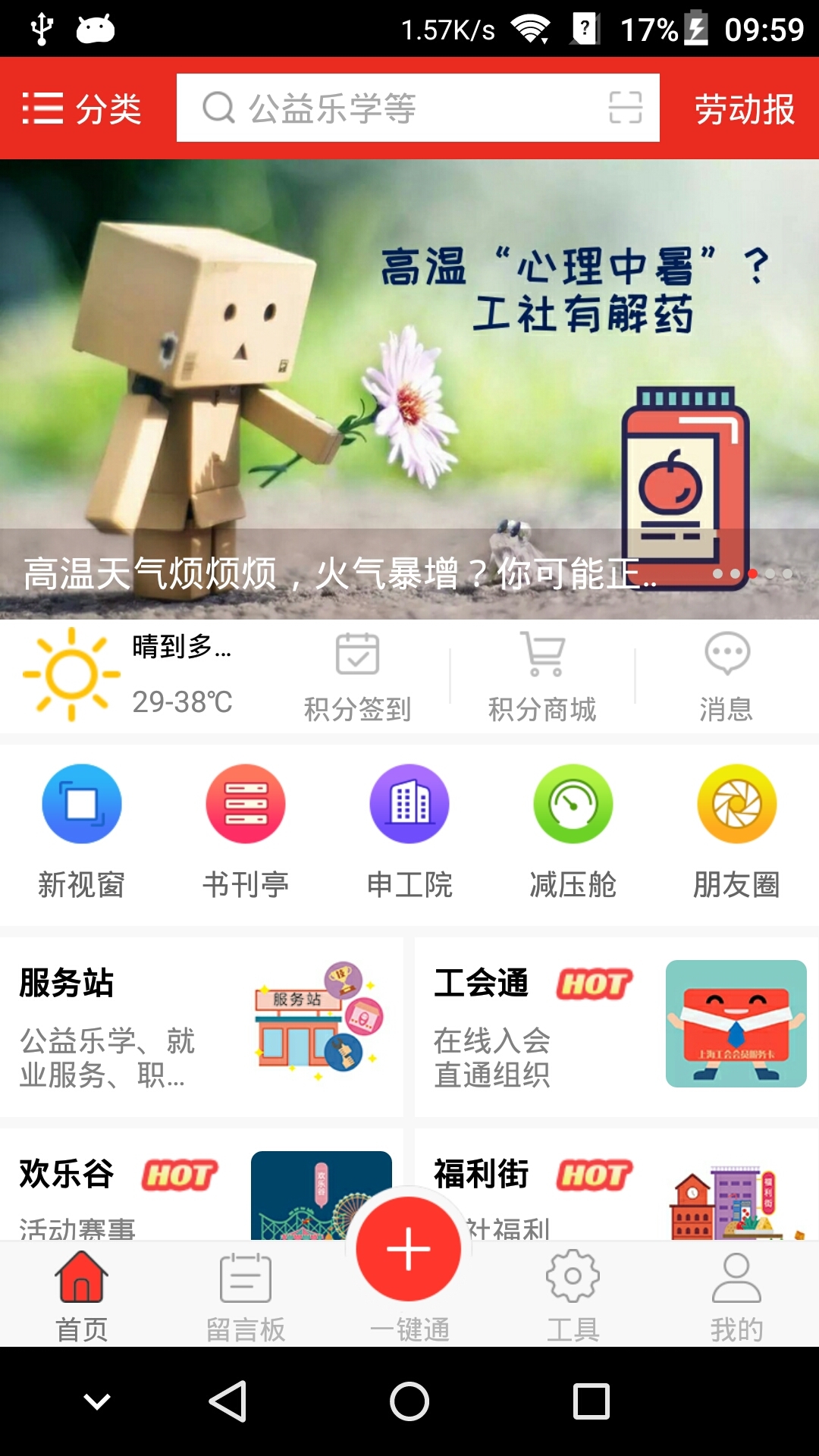
Task: Open 书刊亭 section
Action: 246,830
